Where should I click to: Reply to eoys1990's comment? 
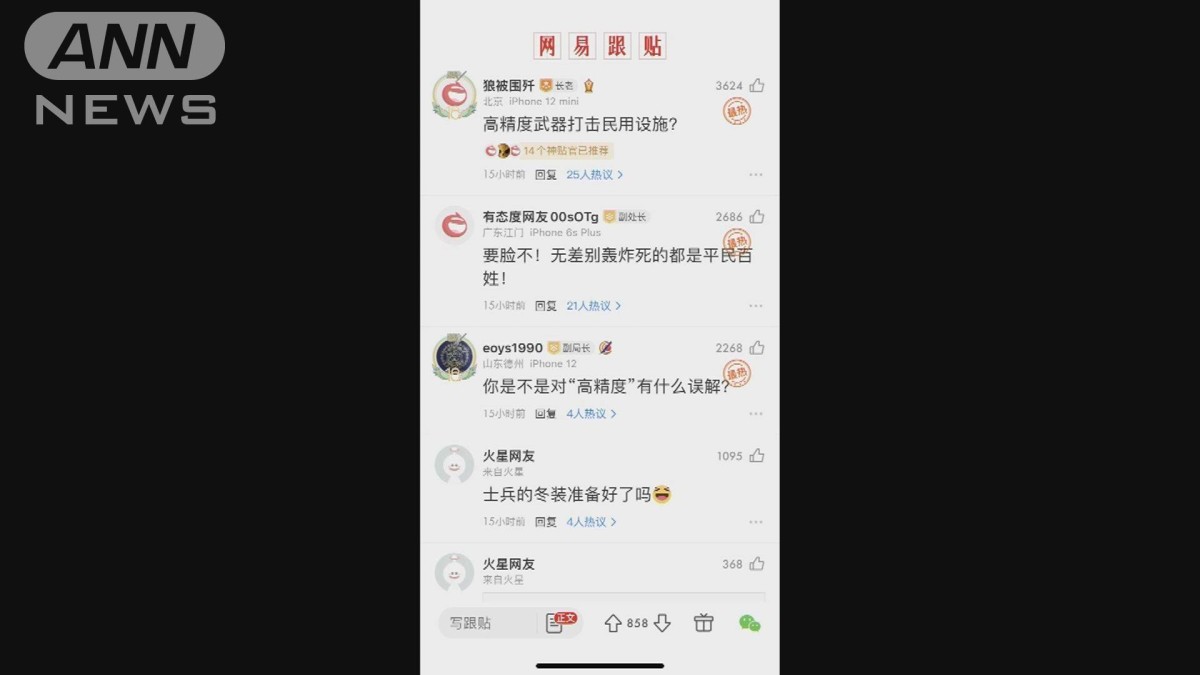point(545,414)
